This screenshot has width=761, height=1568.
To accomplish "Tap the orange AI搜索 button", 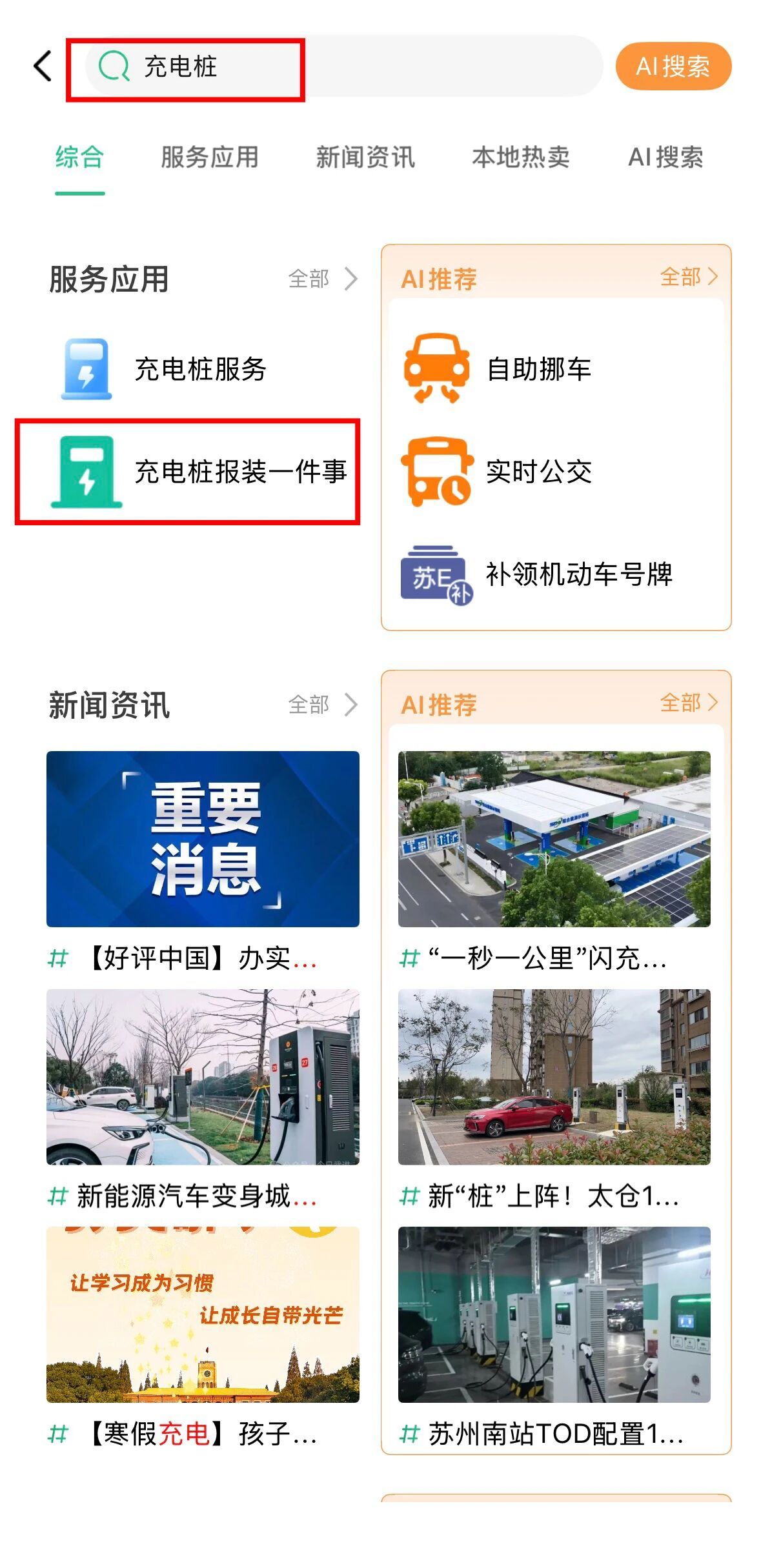I will (673, 66).
